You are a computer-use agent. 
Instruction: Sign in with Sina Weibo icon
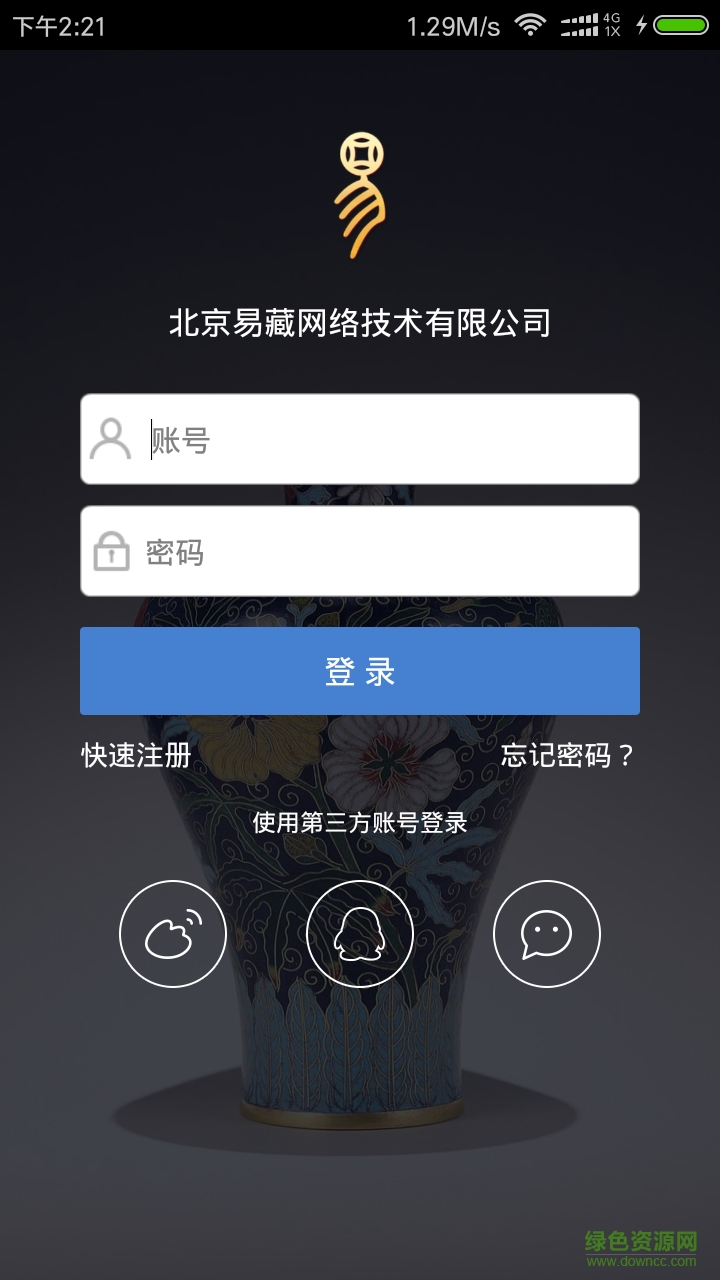172,933
